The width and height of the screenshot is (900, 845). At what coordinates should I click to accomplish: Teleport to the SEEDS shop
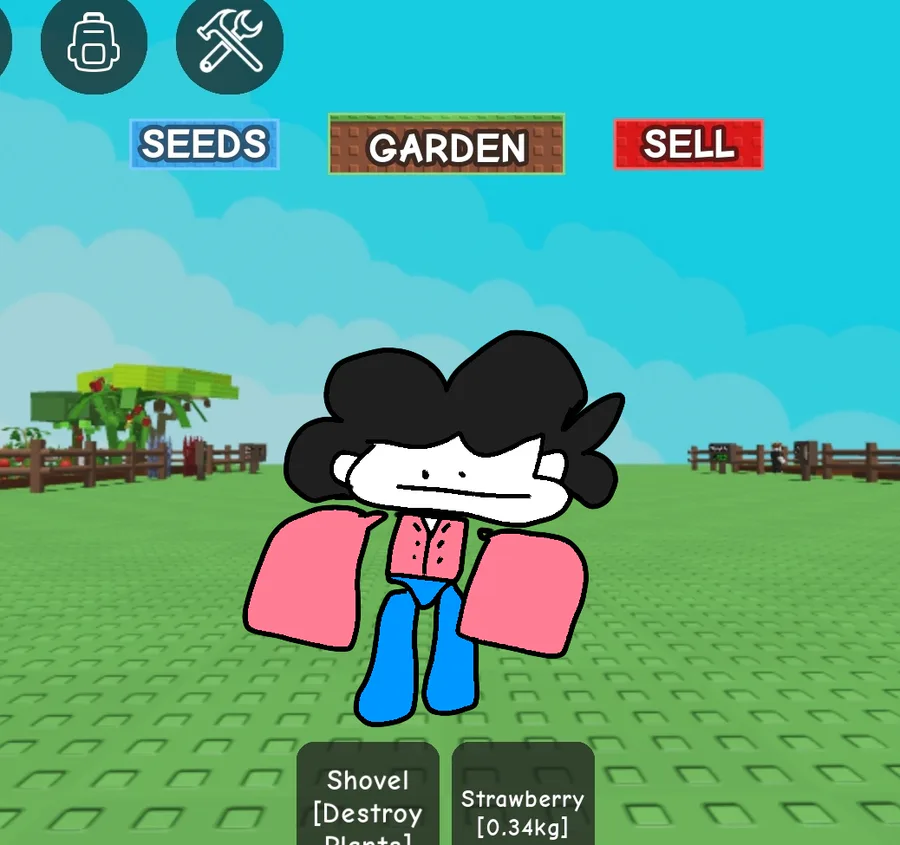point(204,145)
